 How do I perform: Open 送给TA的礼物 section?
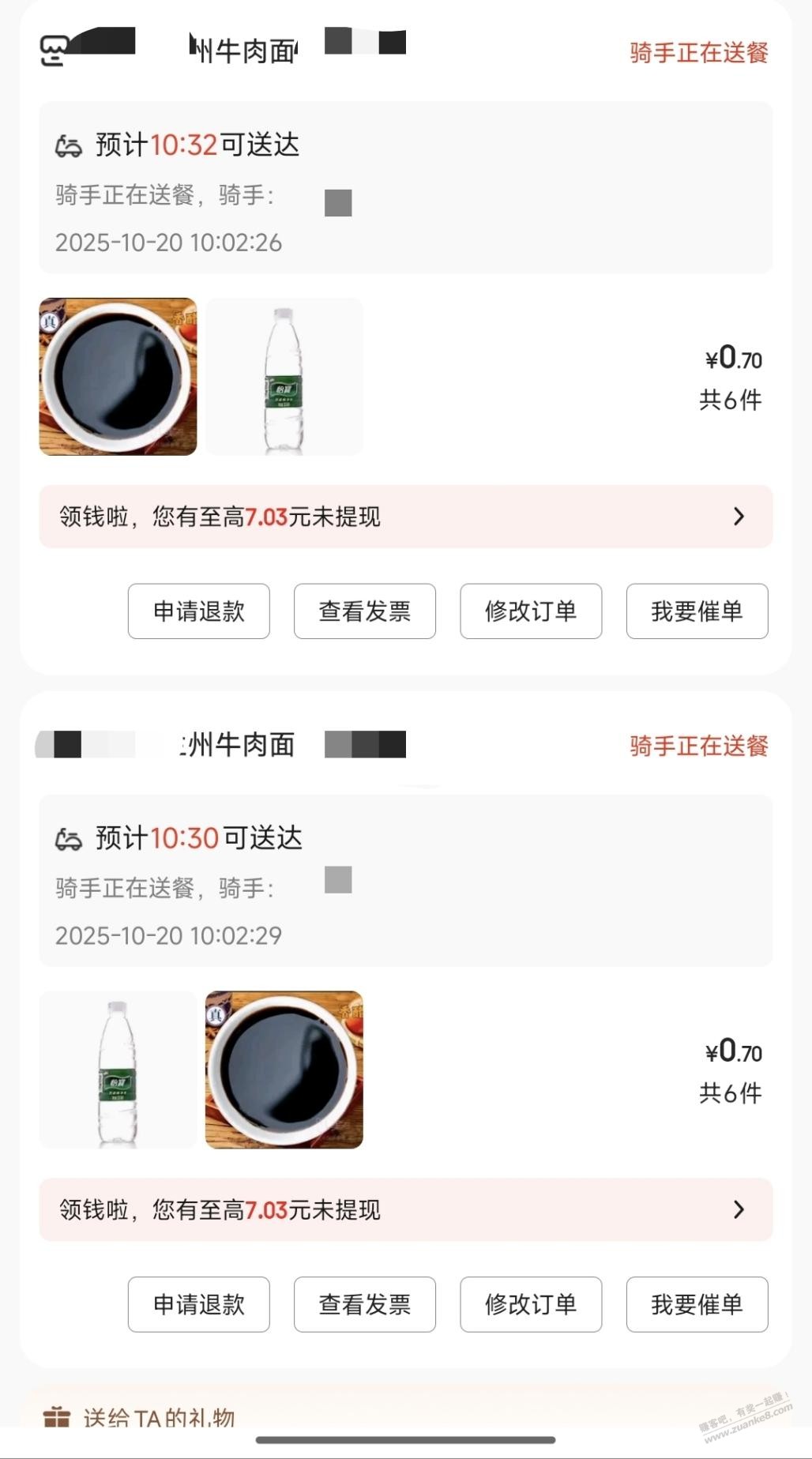pyautogui.click(x=158, y=1417)
